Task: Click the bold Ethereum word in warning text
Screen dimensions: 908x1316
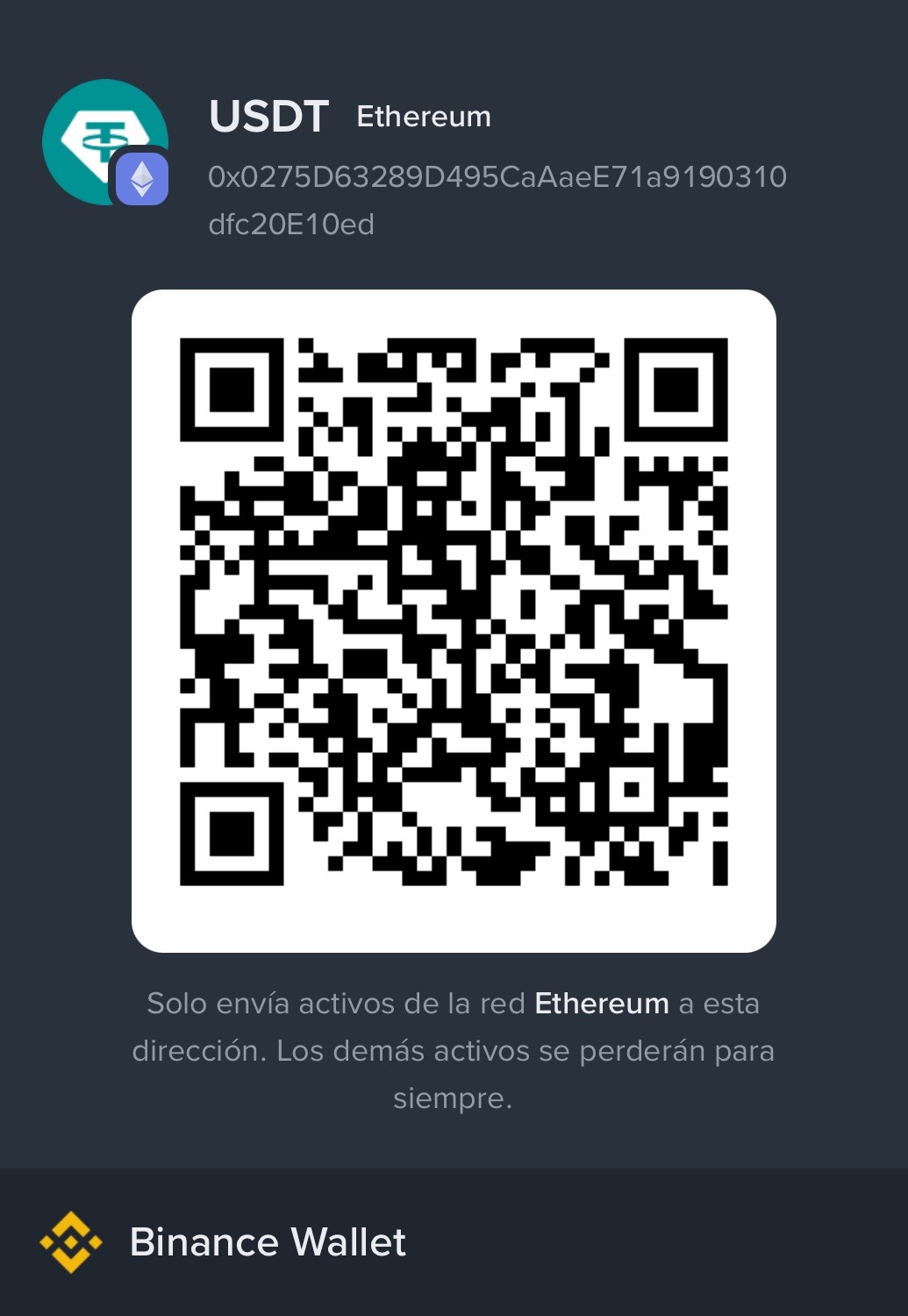Action: point(601,1004)
